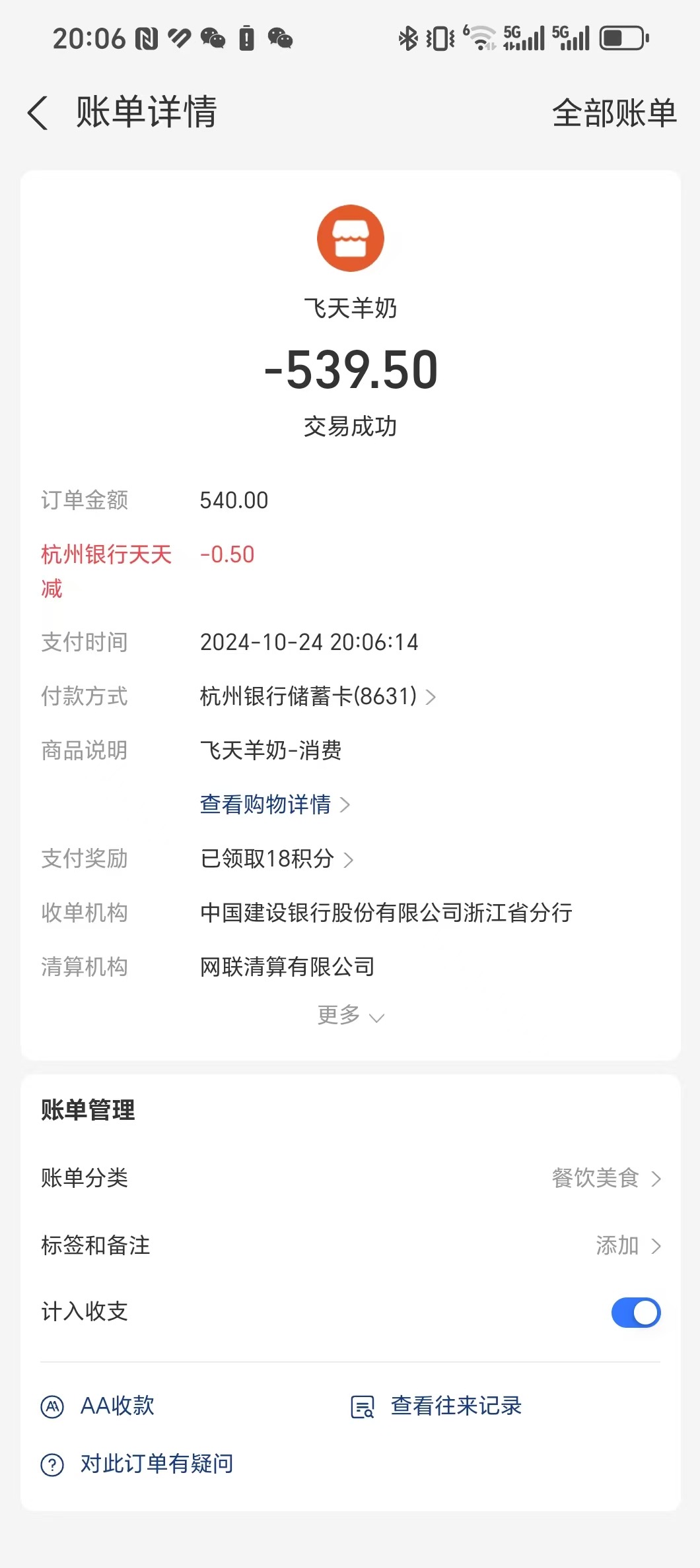Disable the 计入收支 switch

(635, 1312)
